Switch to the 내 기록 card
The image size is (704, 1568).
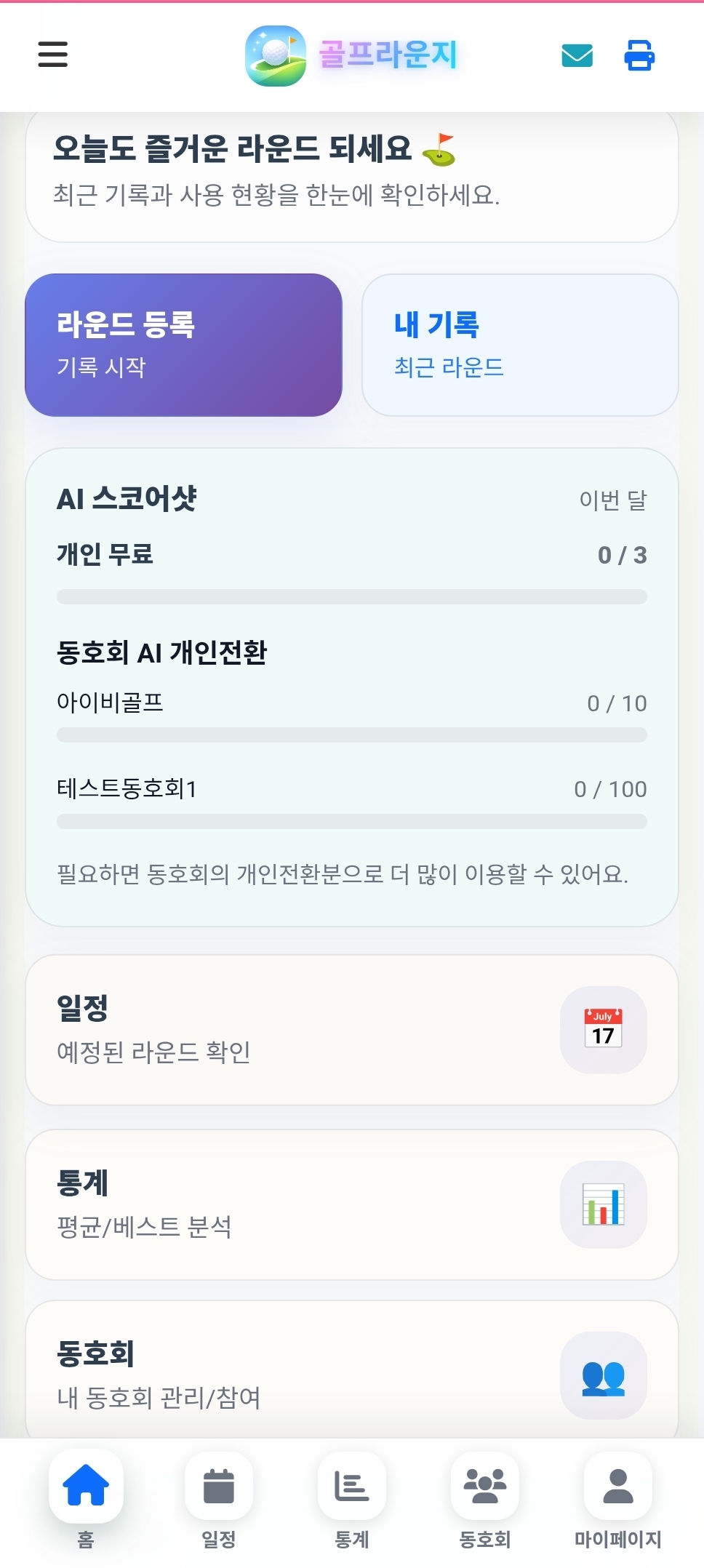[x=520, y=344]
